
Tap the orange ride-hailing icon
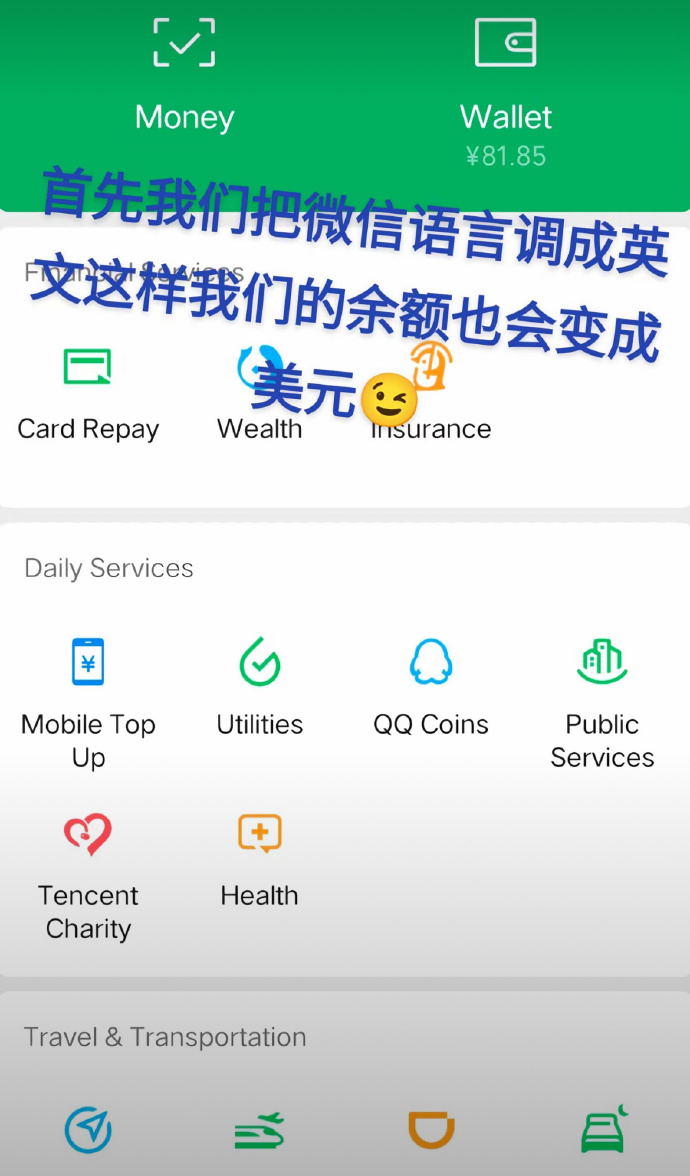[x=431, y=1130]
